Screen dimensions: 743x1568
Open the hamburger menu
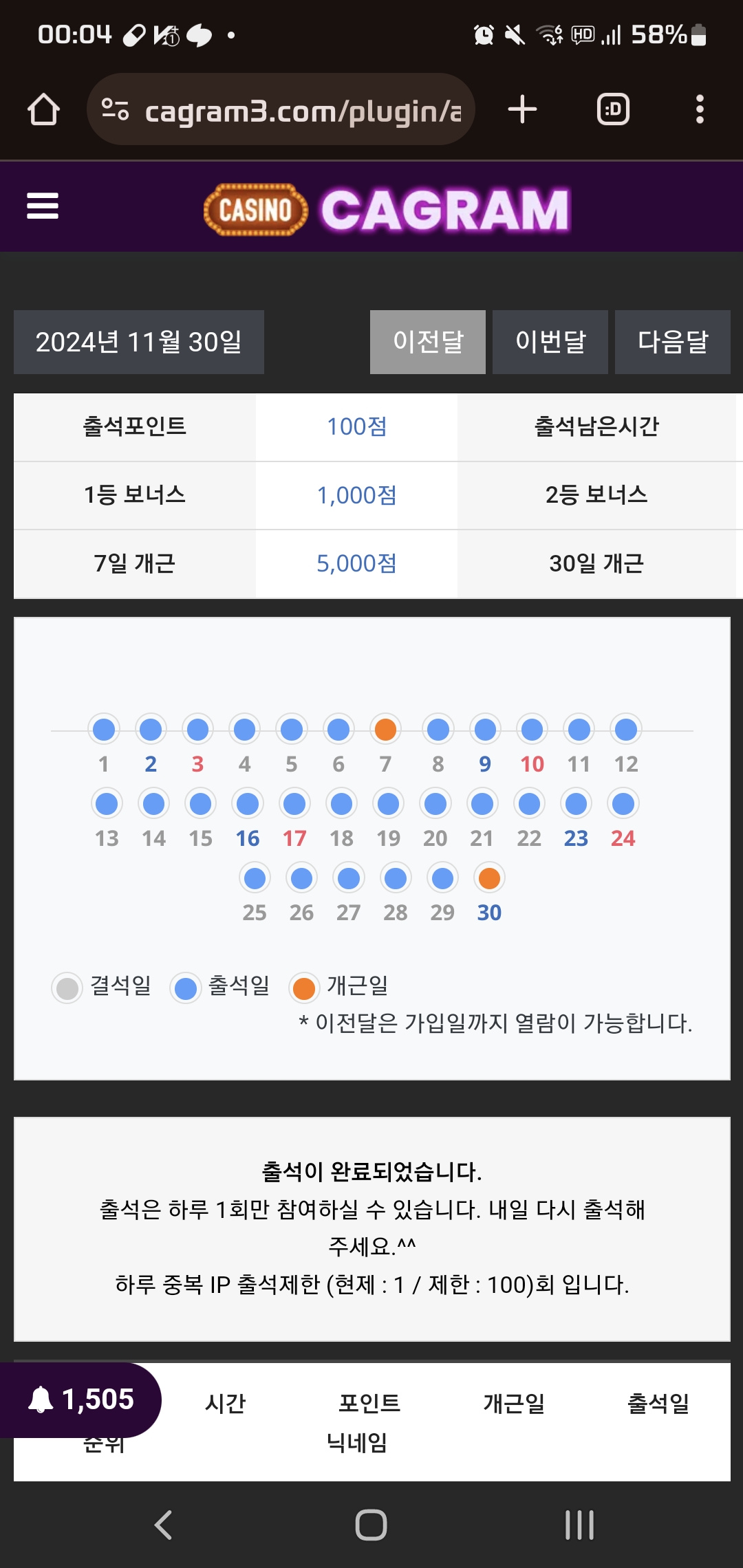click(x=43, y=206)
